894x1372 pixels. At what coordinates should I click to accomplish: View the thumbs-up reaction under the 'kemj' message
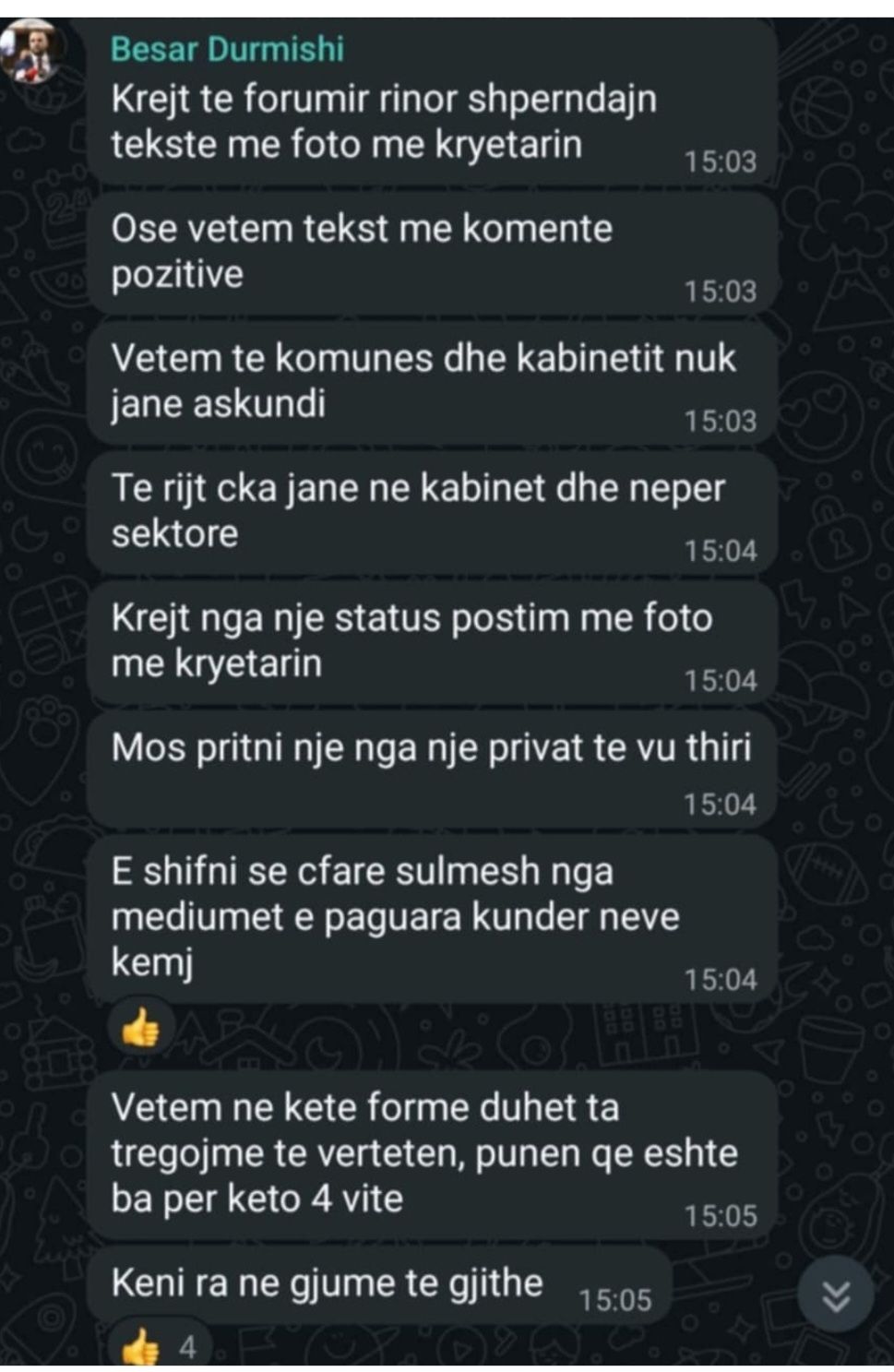(141, 1027)
